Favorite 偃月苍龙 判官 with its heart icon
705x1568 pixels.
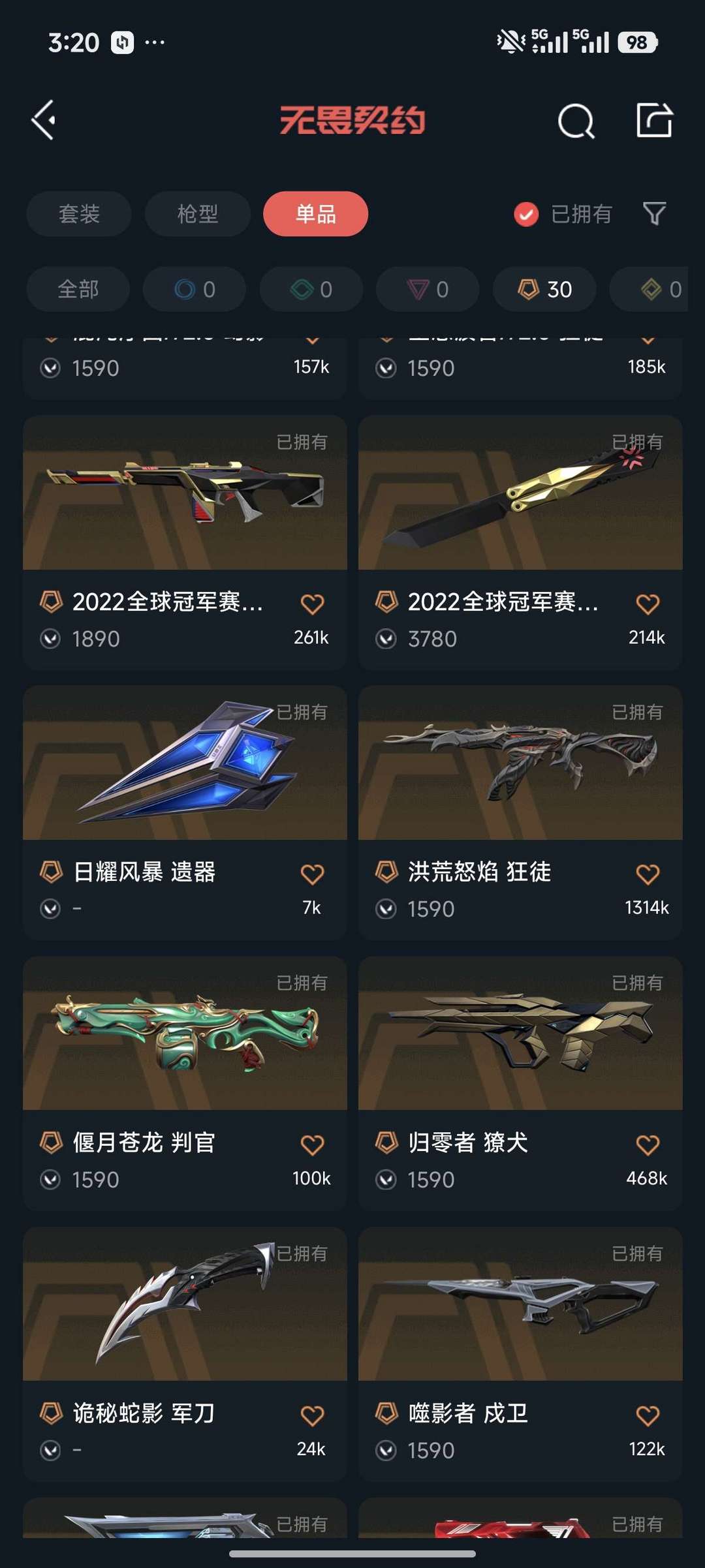pyautogui.click(x=312, y=1142)
